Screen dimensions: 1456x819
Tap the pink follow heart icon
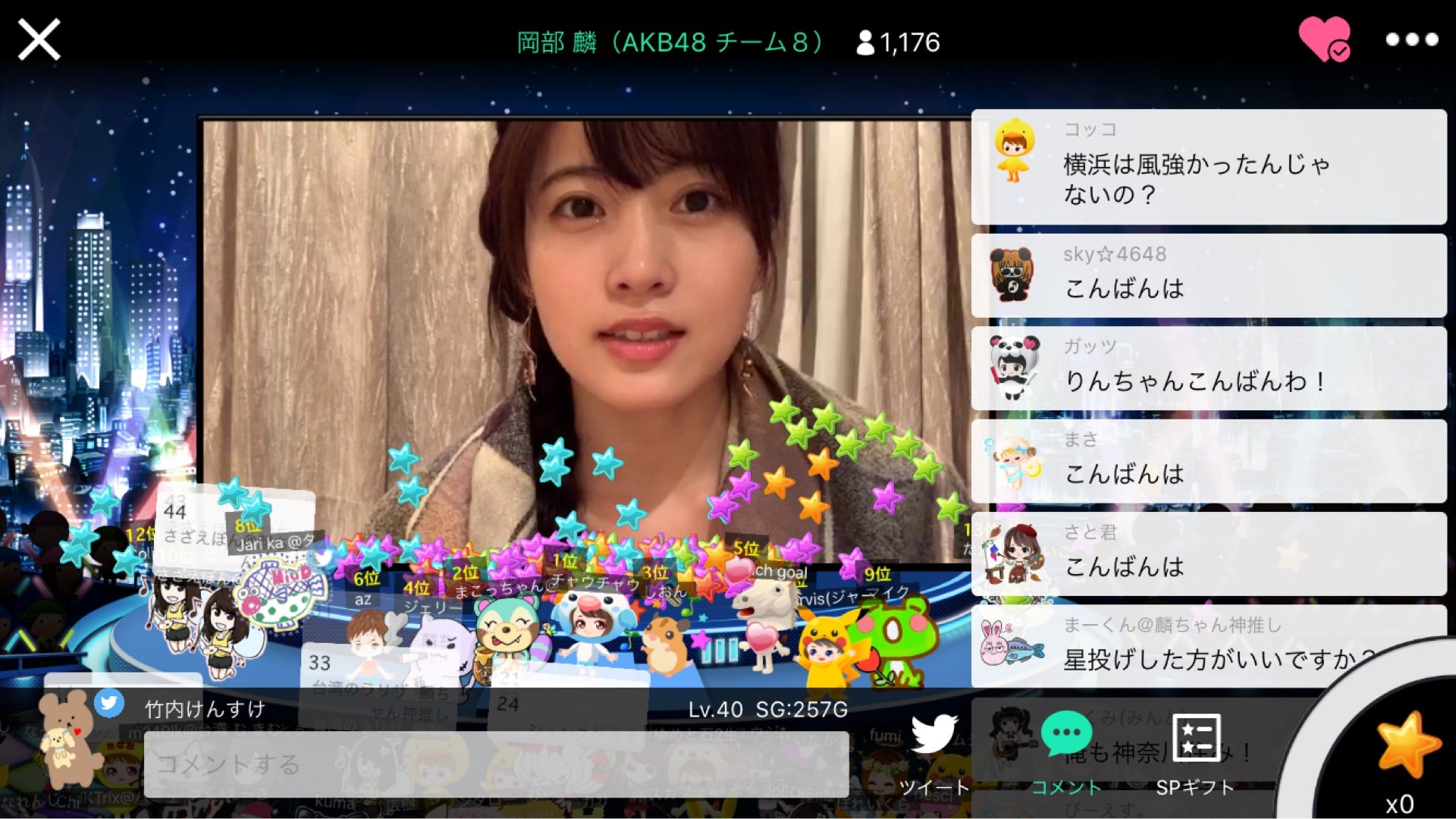coord(1324,39)
